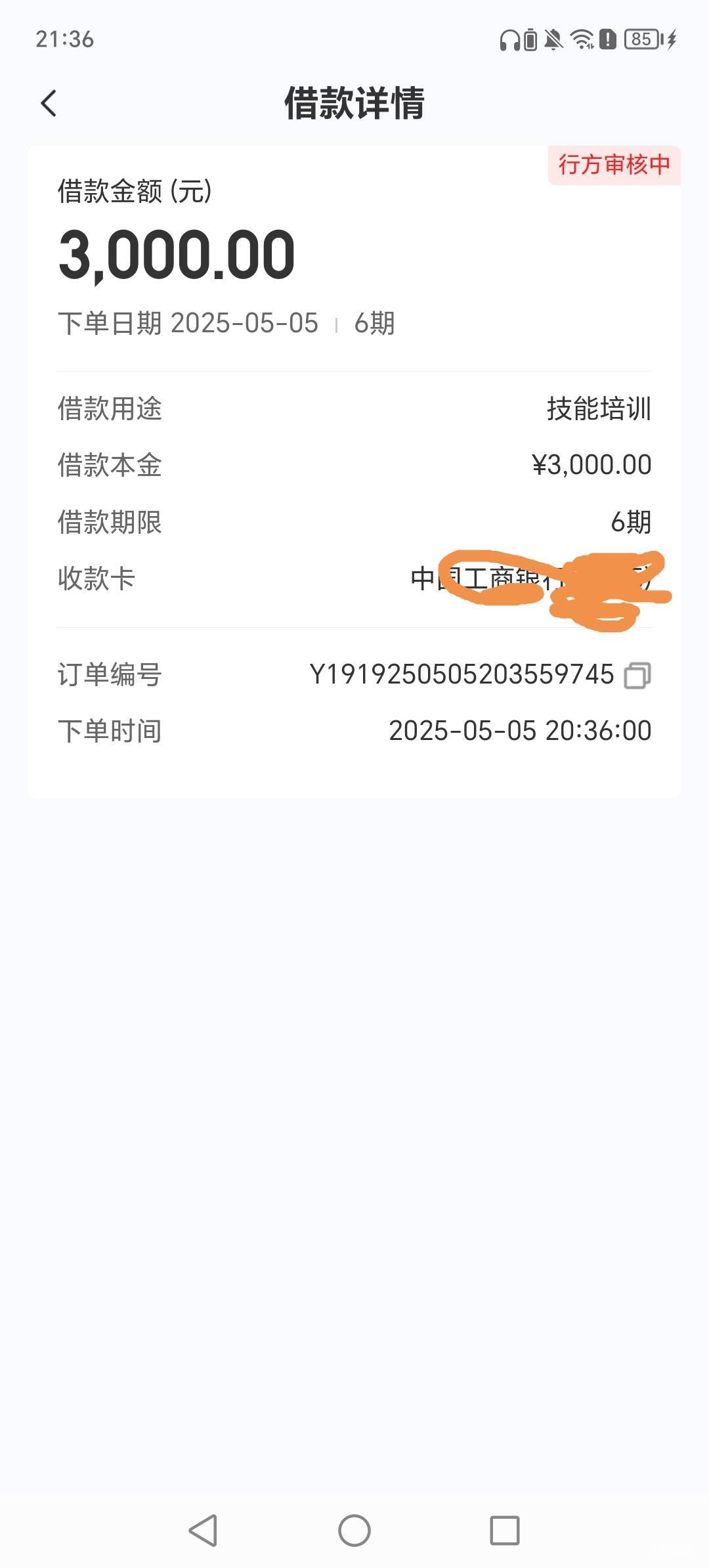
Task: Go to the home screen
Action: [354, 1531]
